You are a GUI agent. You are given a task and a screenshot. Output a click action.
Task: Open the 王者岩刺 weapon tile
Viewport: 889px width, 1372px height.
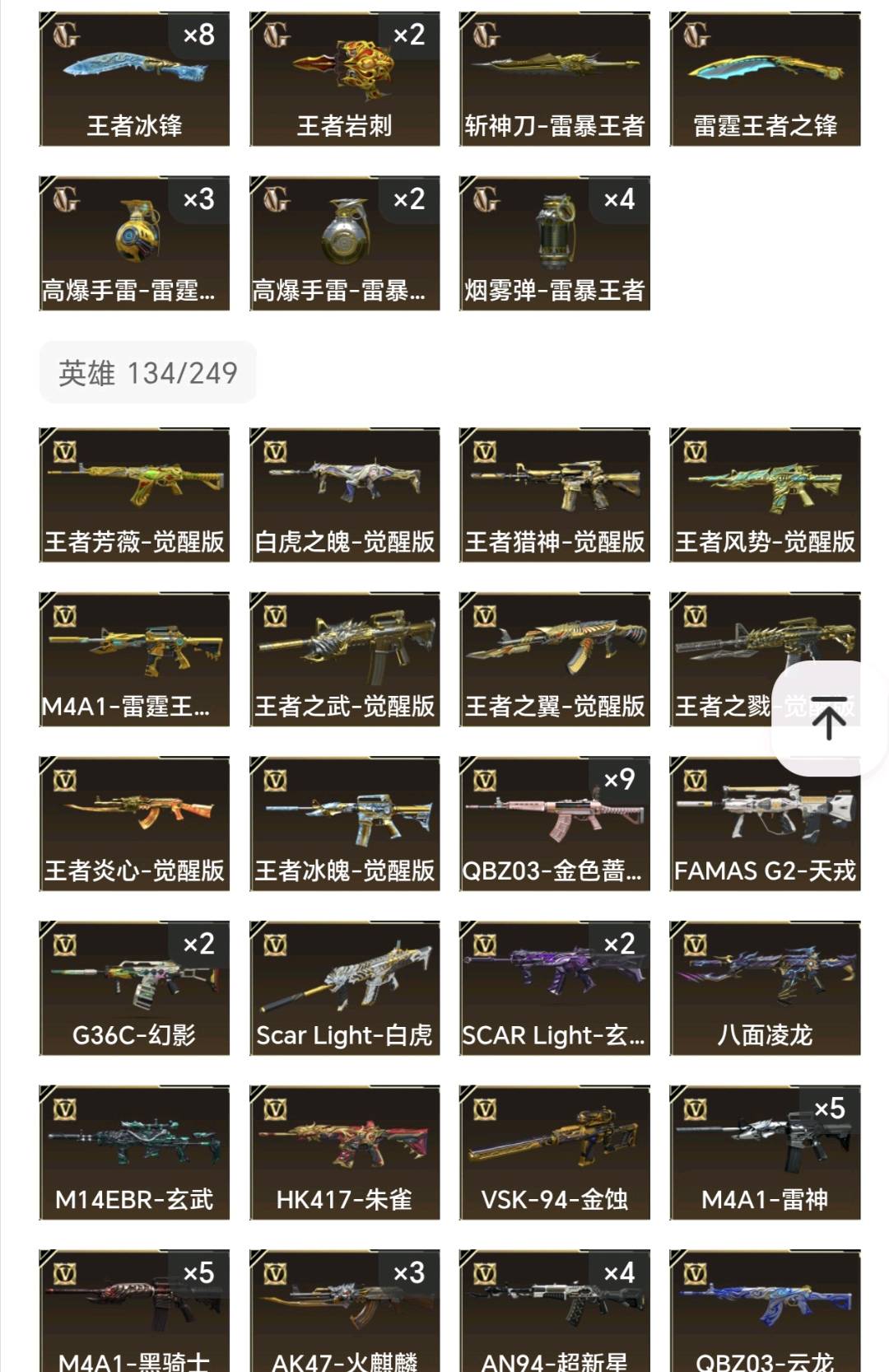(344, 80)
